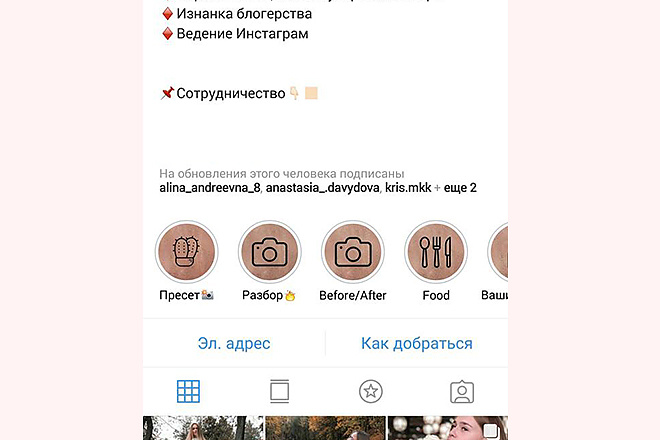The image size is (660, 440).
Task: Tap the Эл. адрес button
Action: [234, 343]
